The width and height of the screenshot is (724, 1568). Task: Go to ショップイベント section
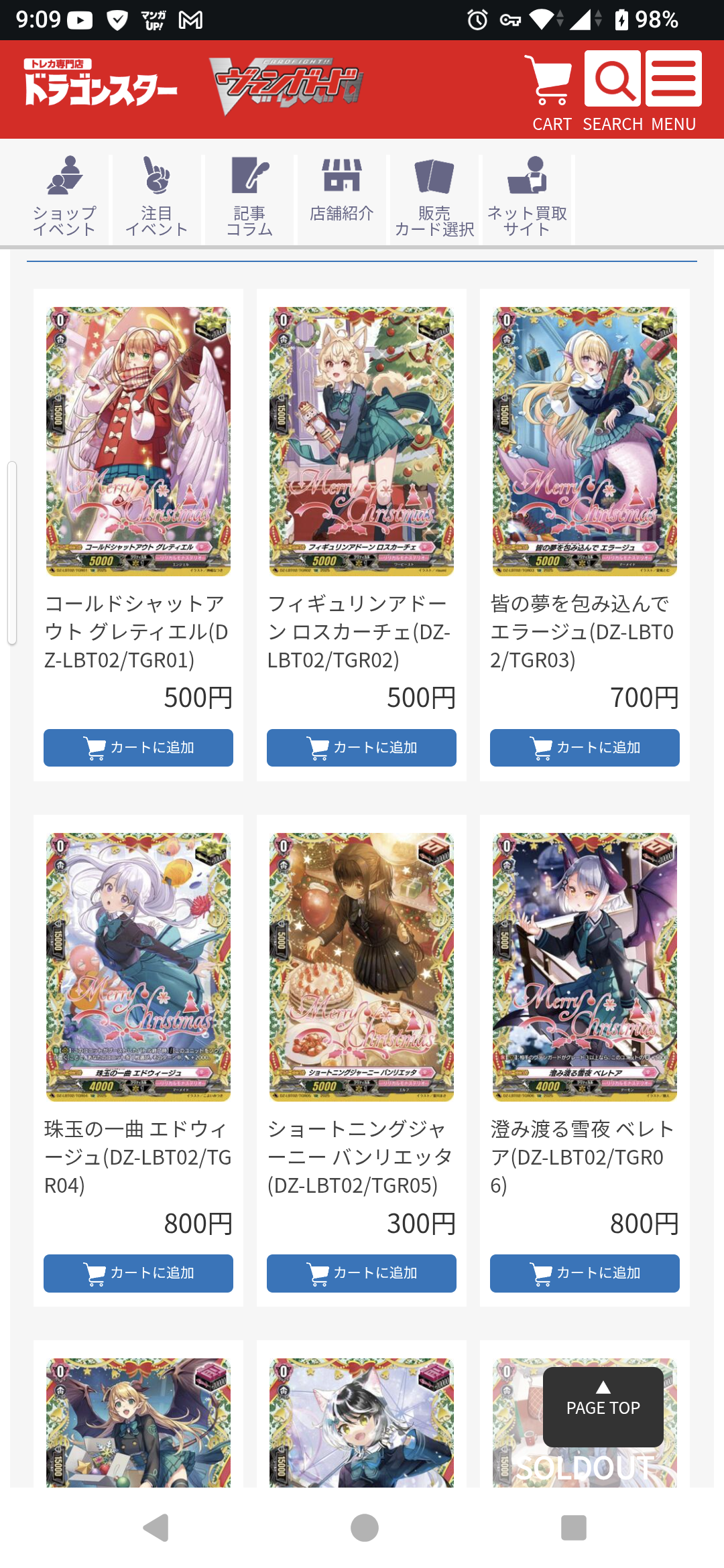tap(64, 196)
